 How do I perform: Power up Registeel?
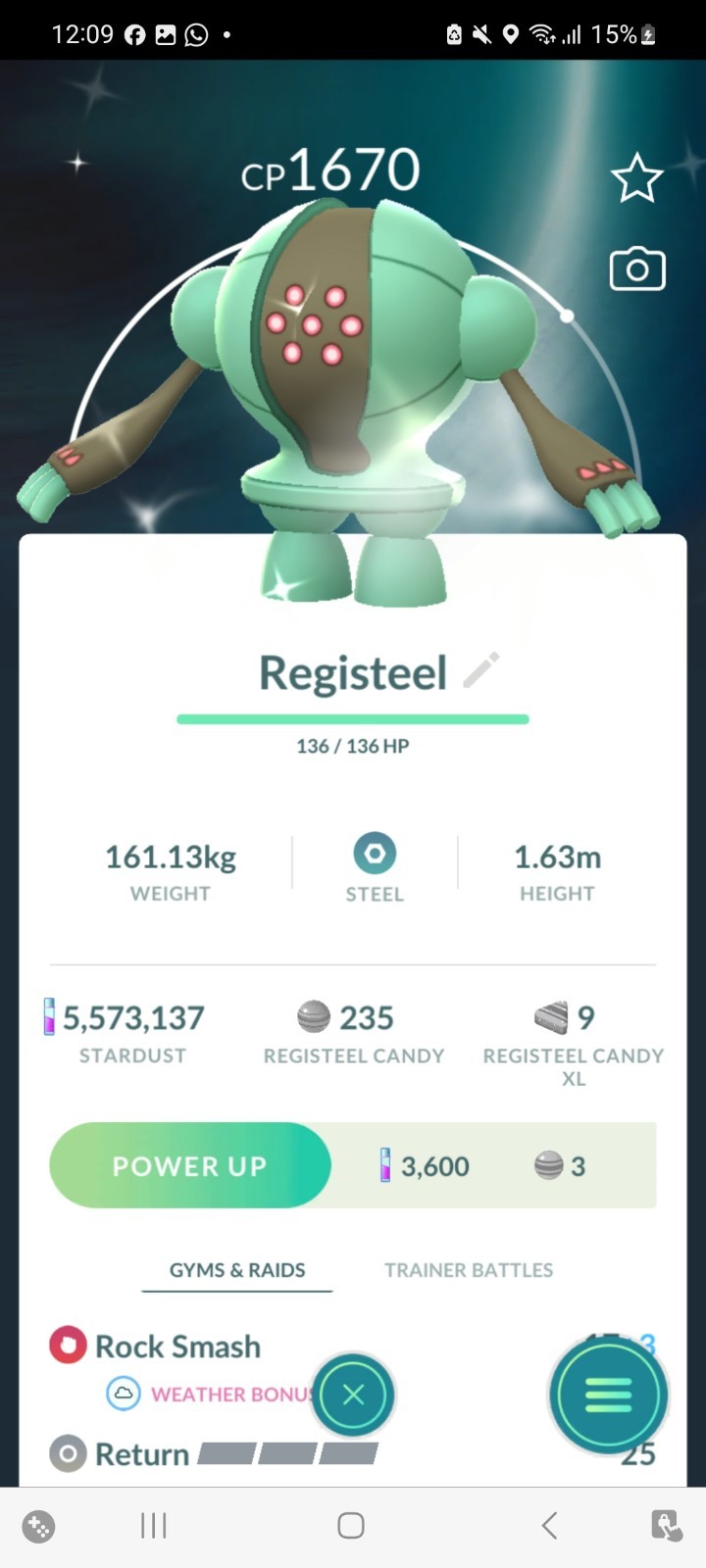pos(190,1165)
